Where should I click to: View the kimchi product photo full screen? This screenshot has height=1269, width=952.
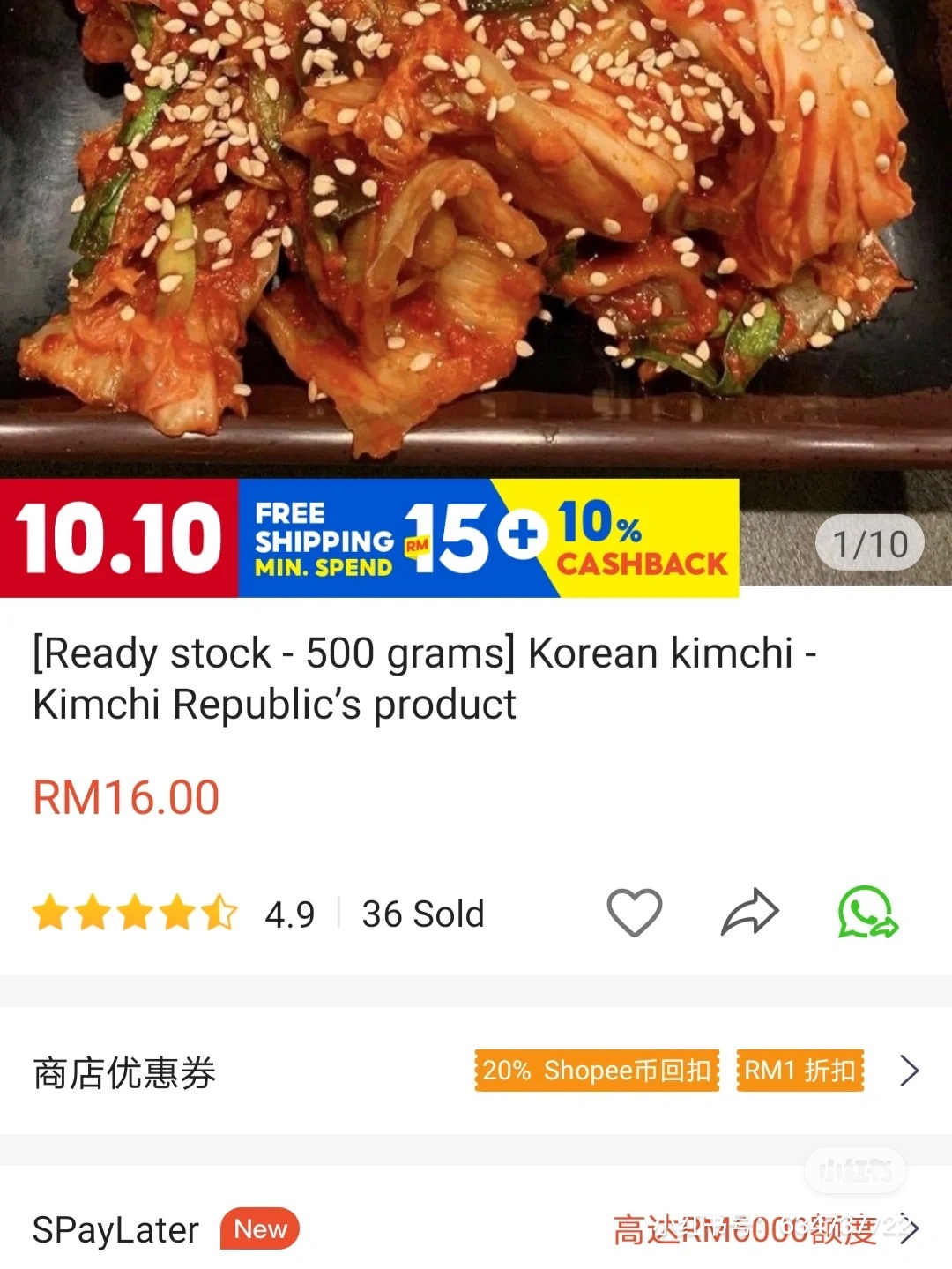pyautogui.click(x=476, y=229)
